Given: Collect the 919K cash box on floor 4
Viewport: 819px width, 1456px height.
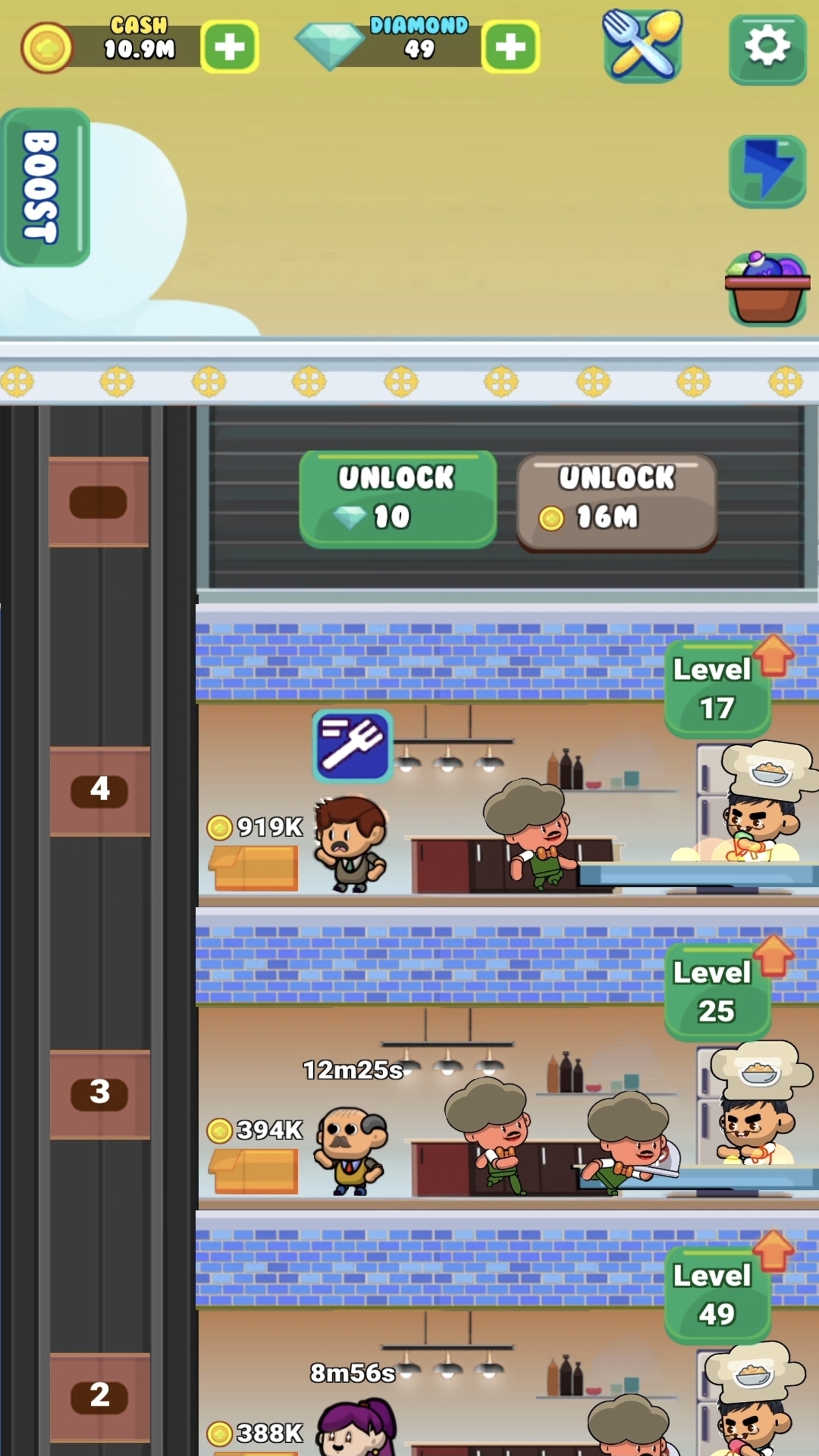Looking at the screenshot, I should [x=254, y=867].
